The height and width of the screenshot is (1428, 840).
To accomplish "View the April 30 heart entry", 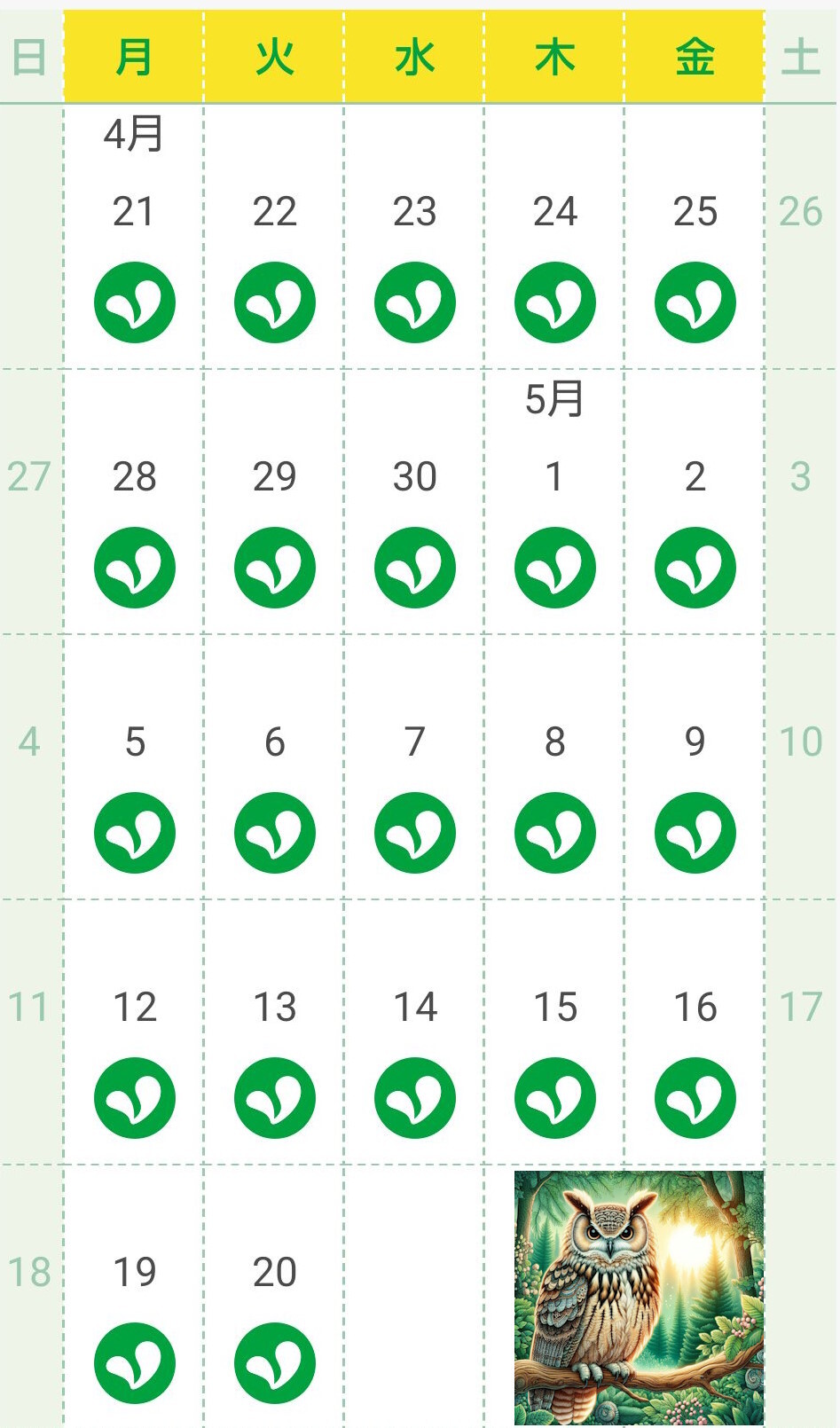I will pyautogui.click(x=415, y=568).
